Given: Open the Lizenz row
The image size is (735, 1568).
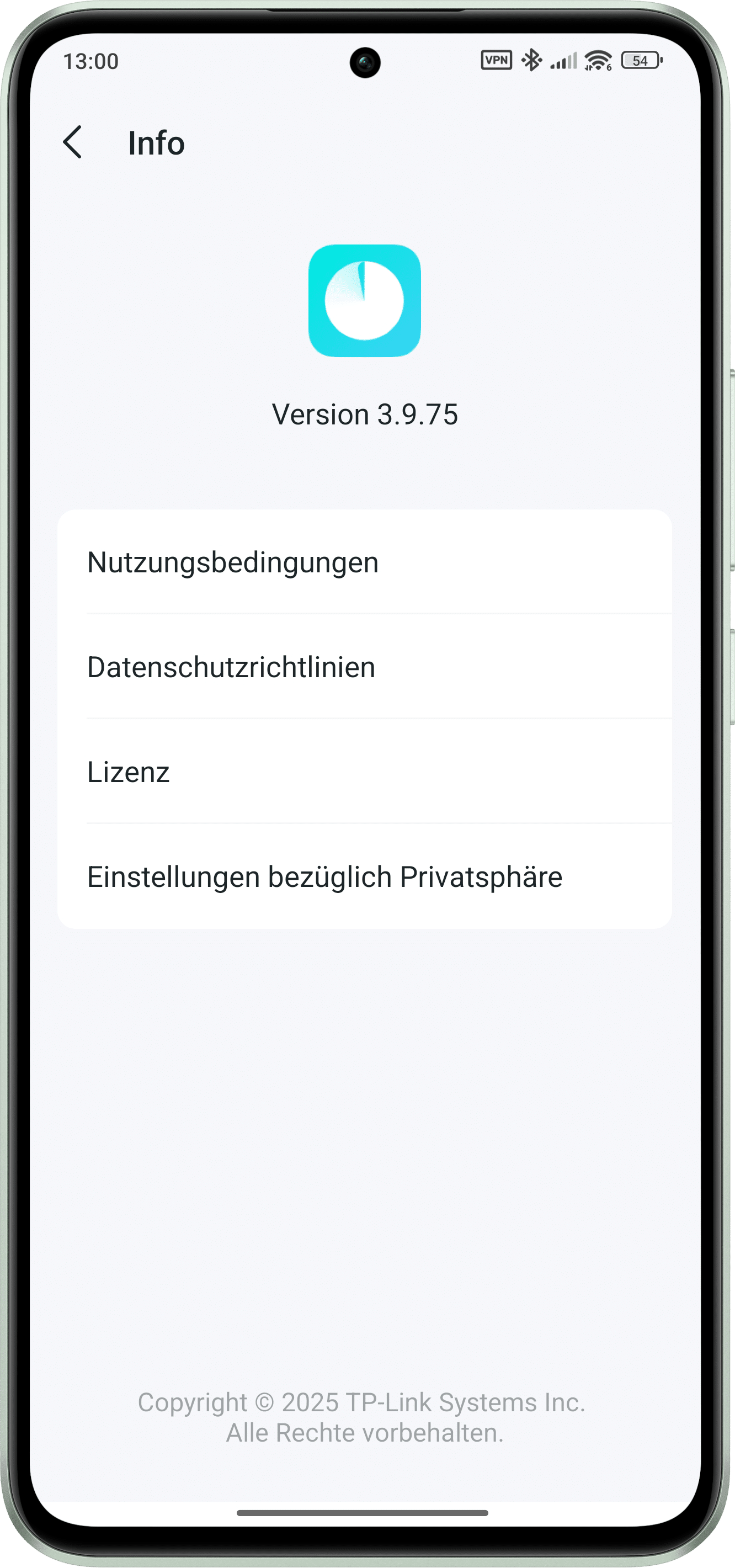Looking at the screenshot, I should [x=364, y=771].
